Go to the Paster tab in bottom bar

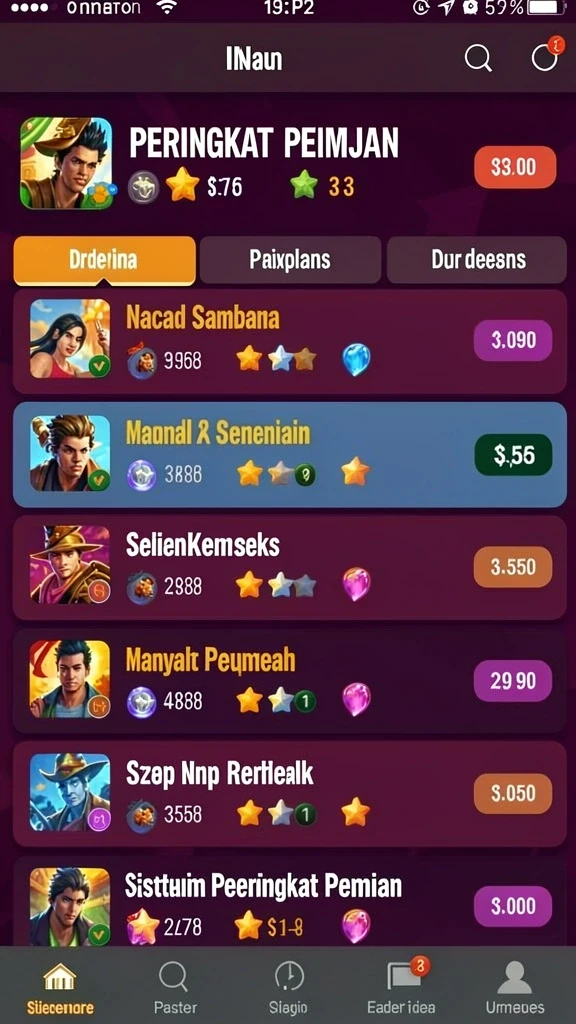pos(174,987)
